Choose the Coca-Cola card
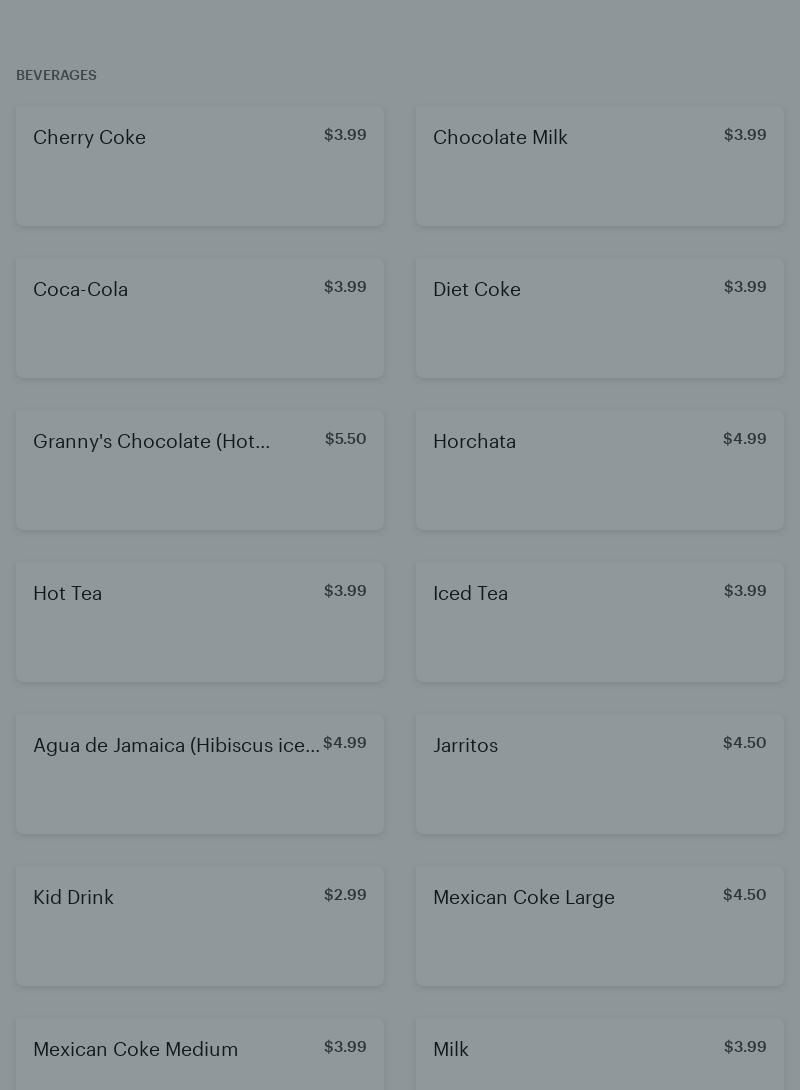 coord(200,318)
